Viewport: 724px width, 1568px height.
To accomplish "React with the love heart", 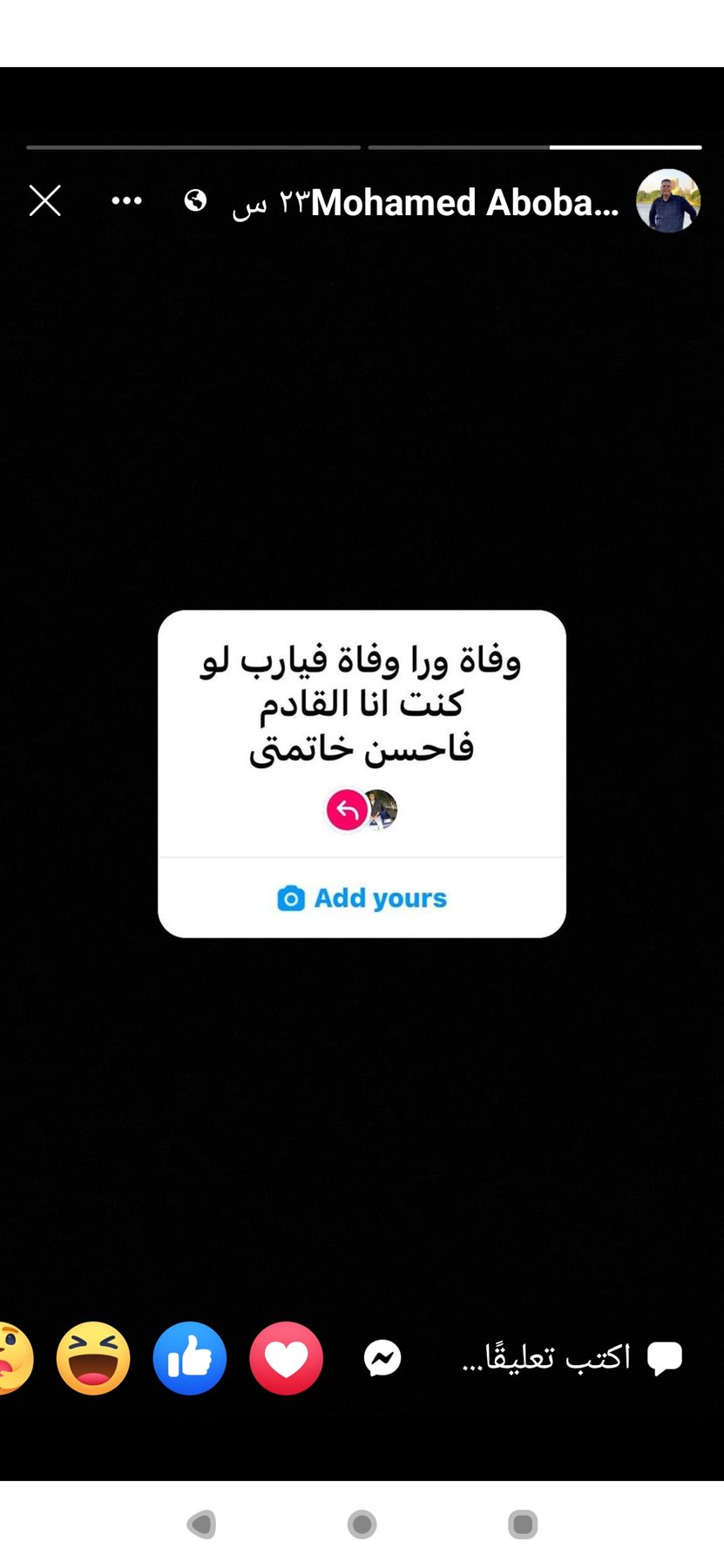I will [286, 1357].
